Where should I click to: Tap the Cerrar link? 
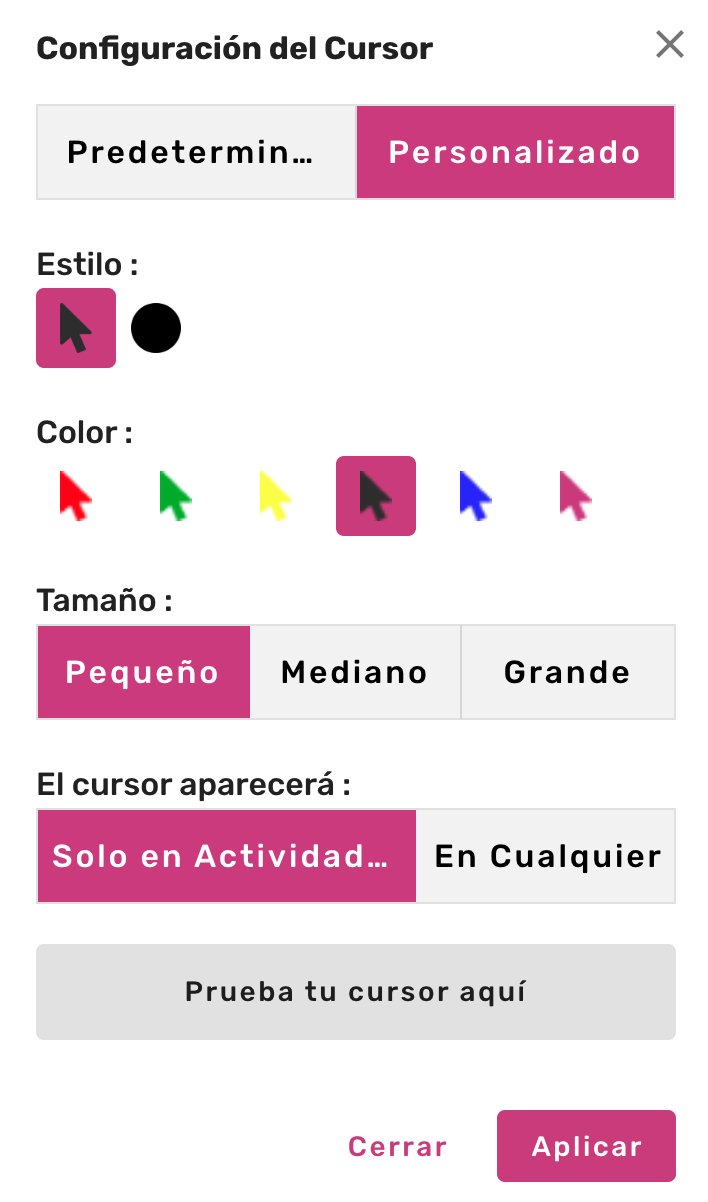tap(398, 1146)
